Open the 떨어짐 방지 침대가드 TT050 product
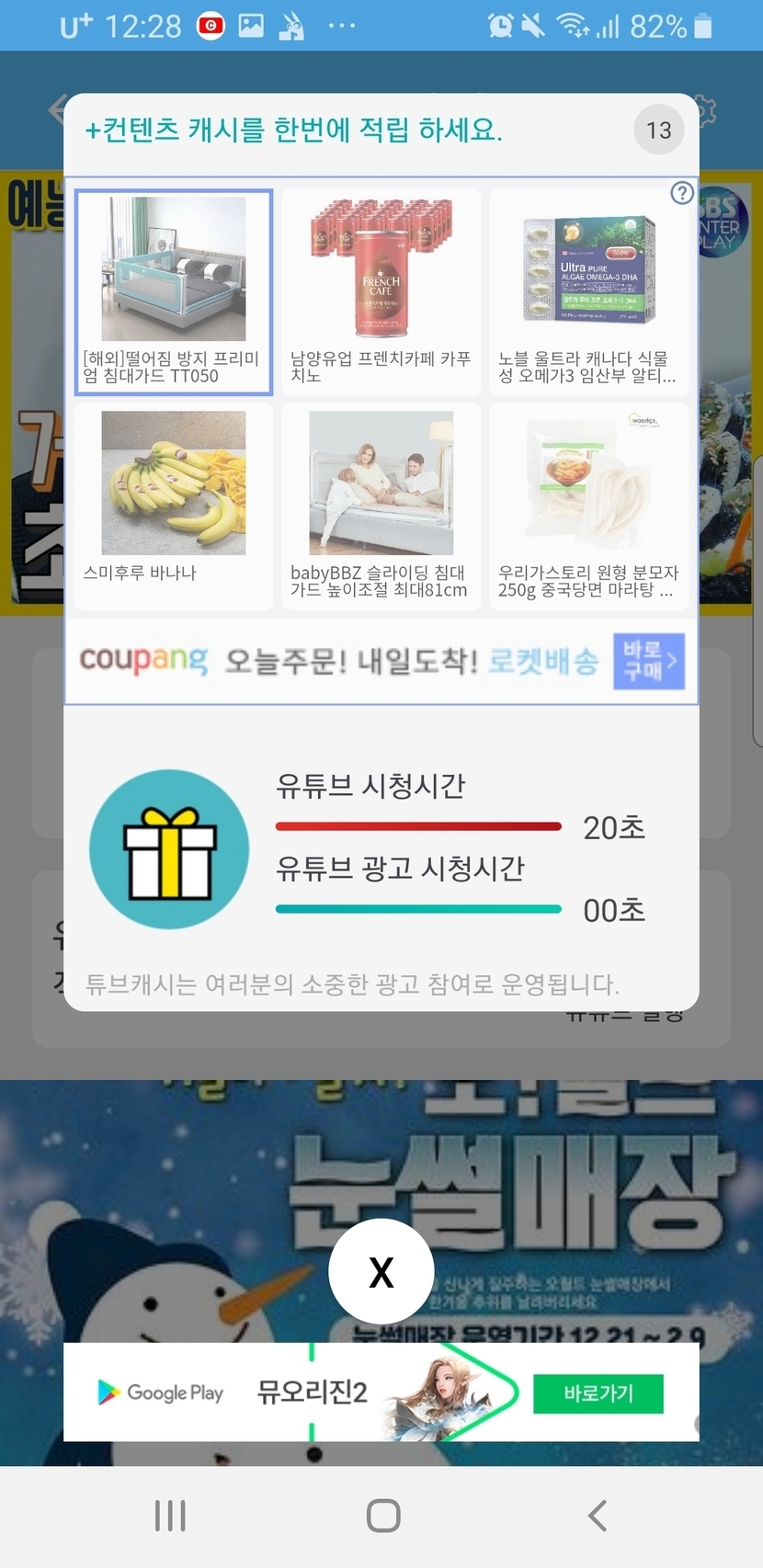Viewport: 763px width, 1568px height. pyautogui.click(x=174, y=291)
